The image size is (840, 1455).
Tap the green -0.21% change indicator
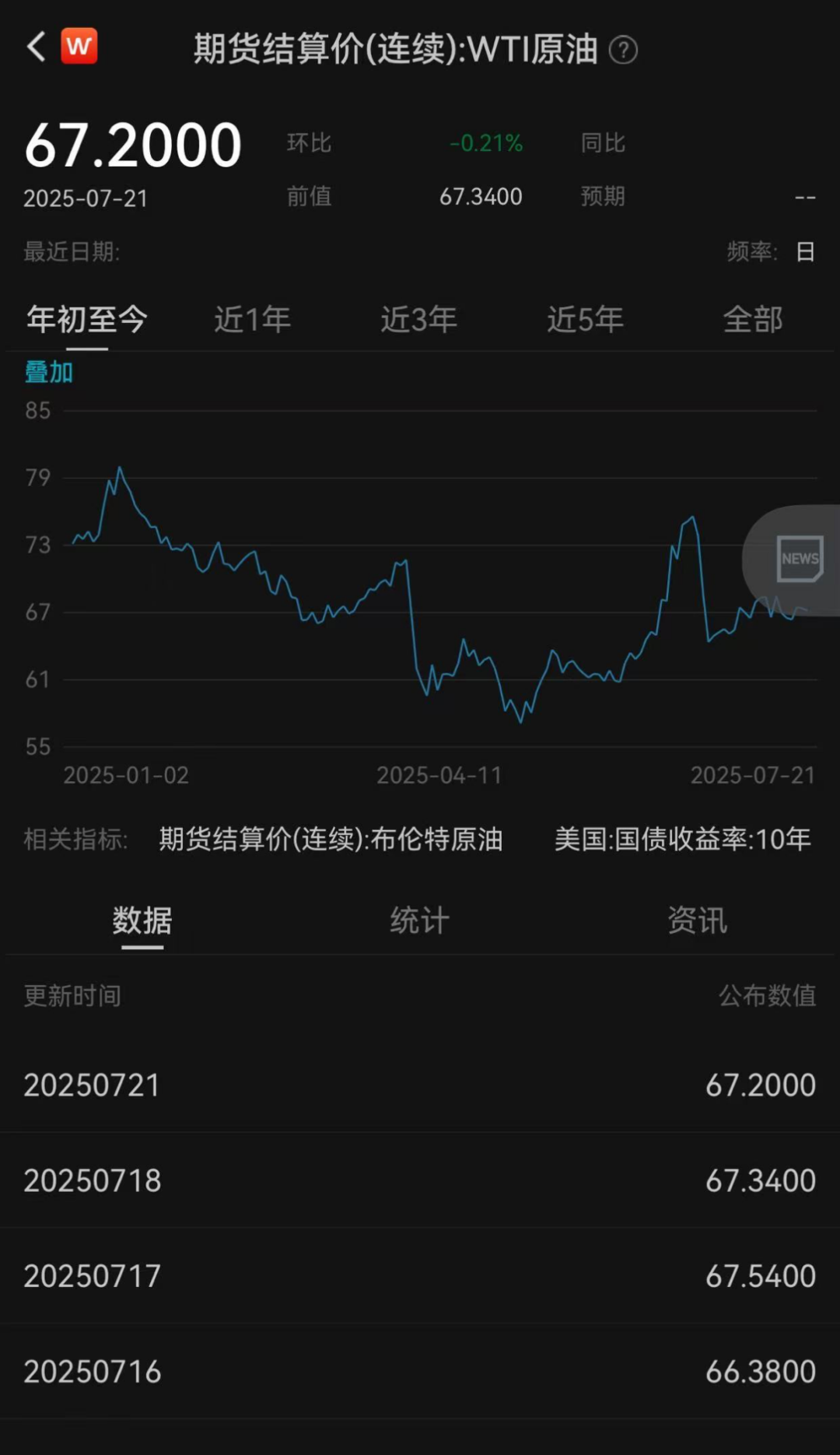485,143
